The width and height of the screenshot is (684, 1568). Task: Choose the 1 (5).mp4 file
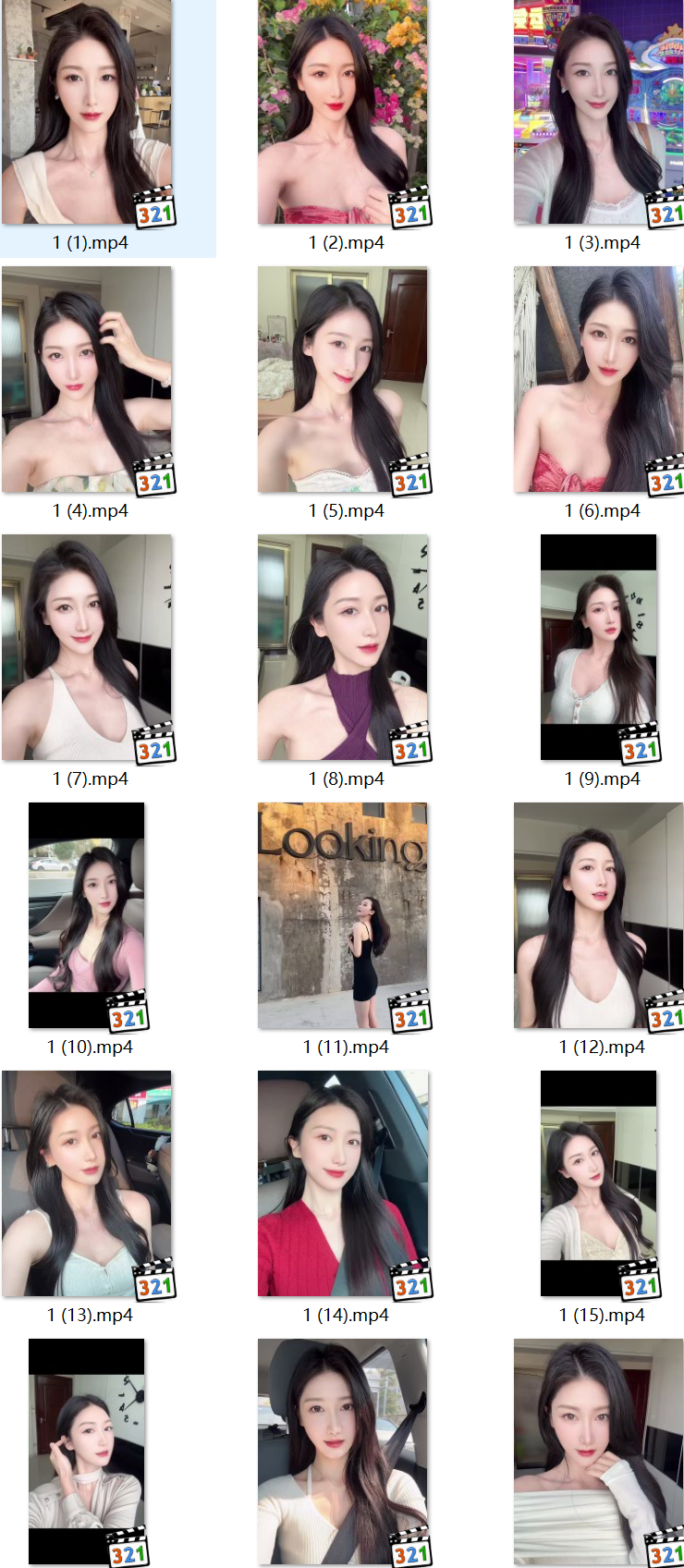343,379
